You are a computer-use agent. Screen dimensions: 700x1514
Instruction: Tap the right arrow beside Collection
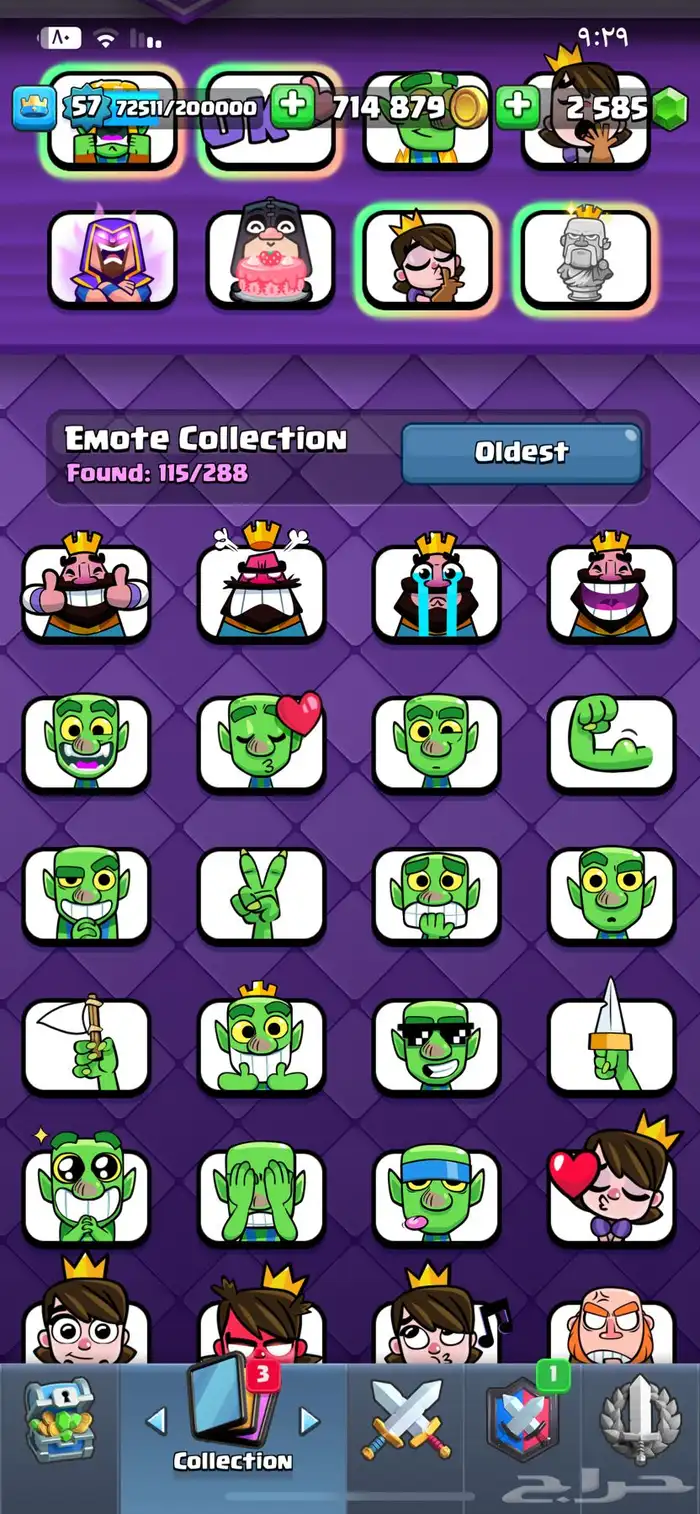coord(310,1420)
